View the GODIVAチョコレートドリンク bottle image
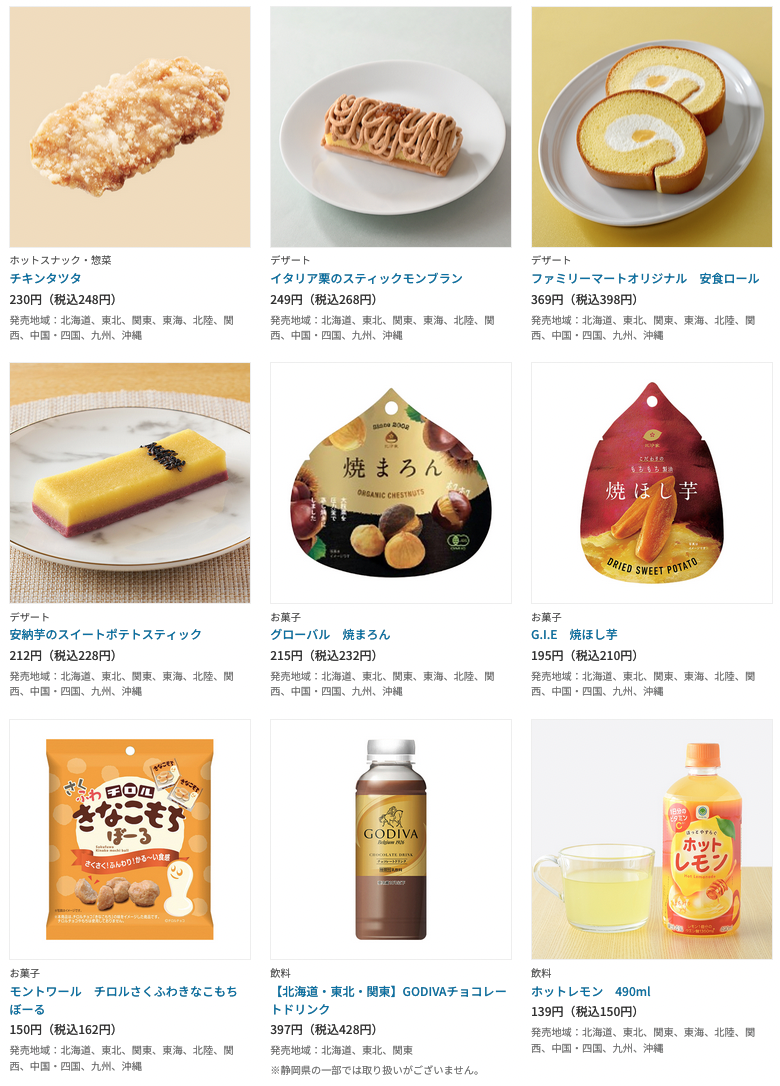This screenshot has width=780, height=1086. click(391, 839)
